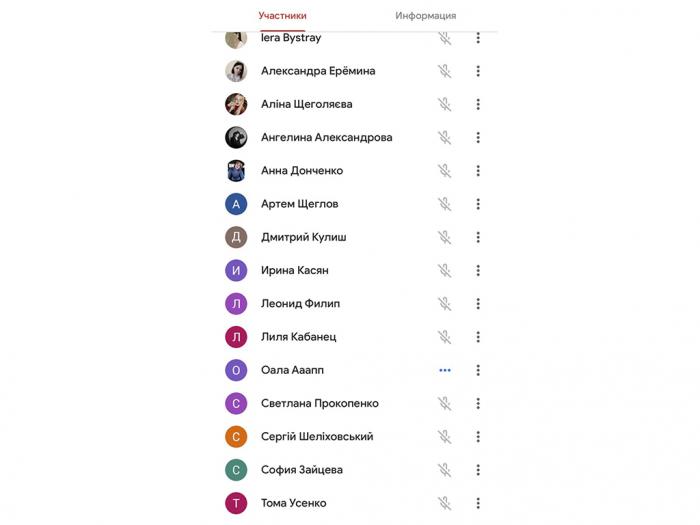The width and height of the screenshot is (700, 525).
Task: Tap the mute icon for Ангелина Александрова
Action: (x=444, y=138)
